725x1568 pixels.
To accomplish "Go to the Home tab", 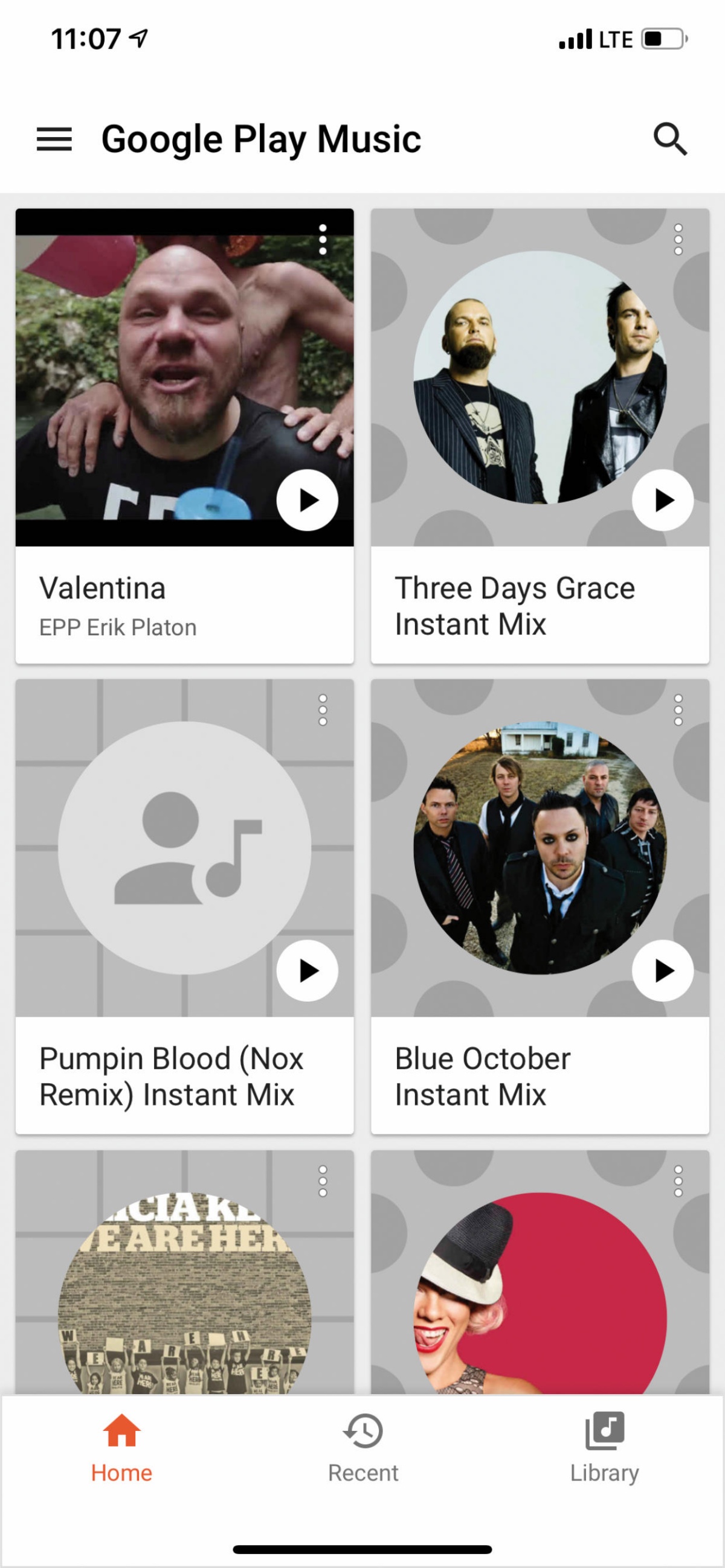I will point(121,1448).
